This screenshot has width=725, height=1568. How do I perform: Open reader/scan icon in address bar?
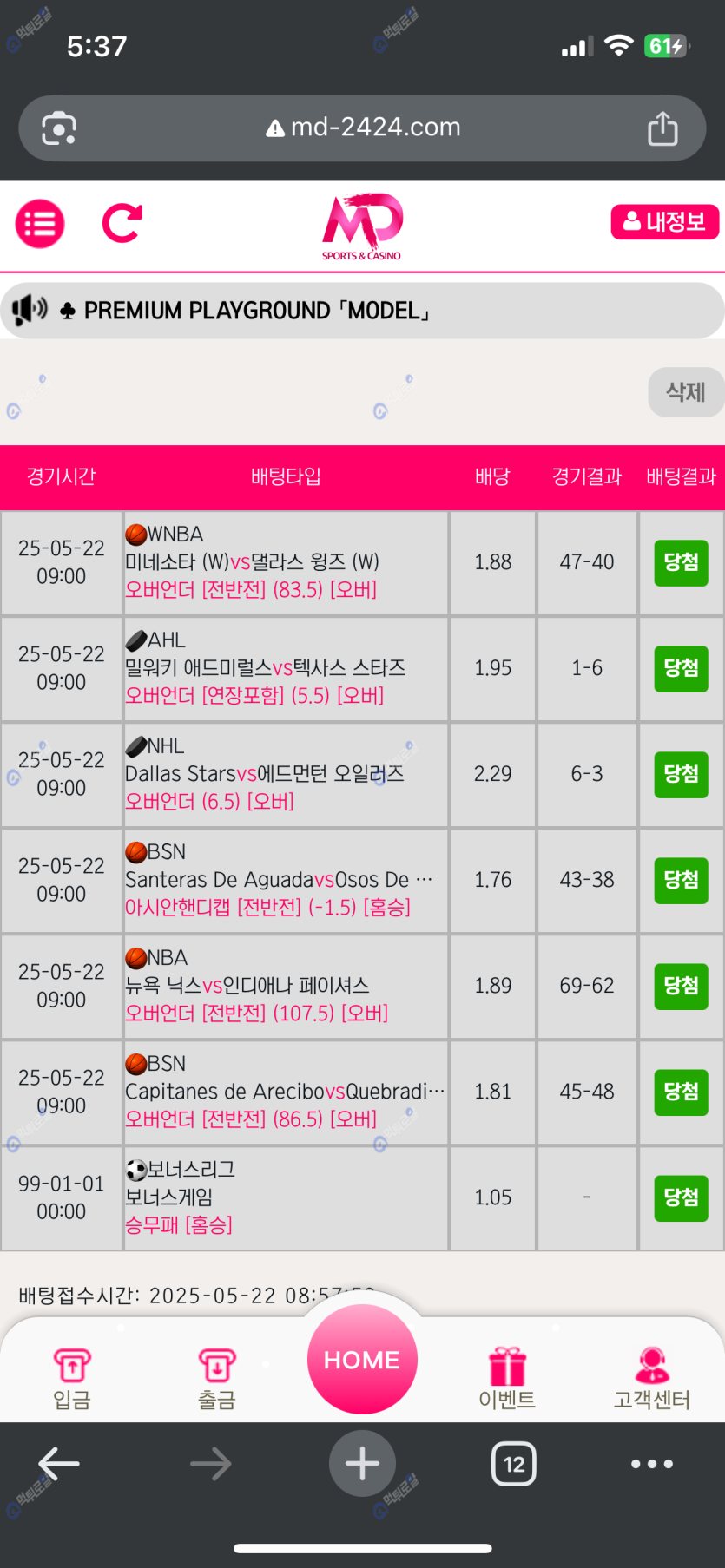point(59,128)
